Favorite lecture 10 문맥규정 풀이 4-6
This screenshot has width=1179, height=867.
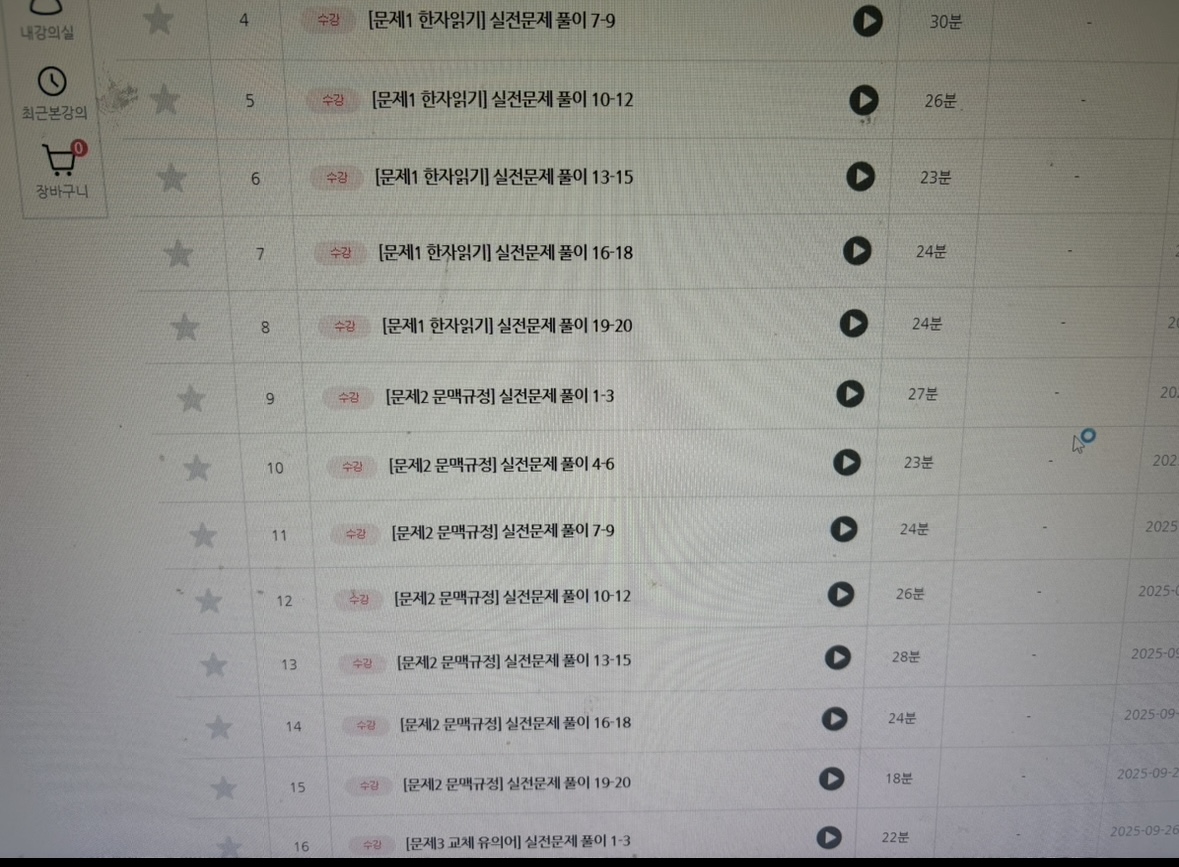click(197, 467)
